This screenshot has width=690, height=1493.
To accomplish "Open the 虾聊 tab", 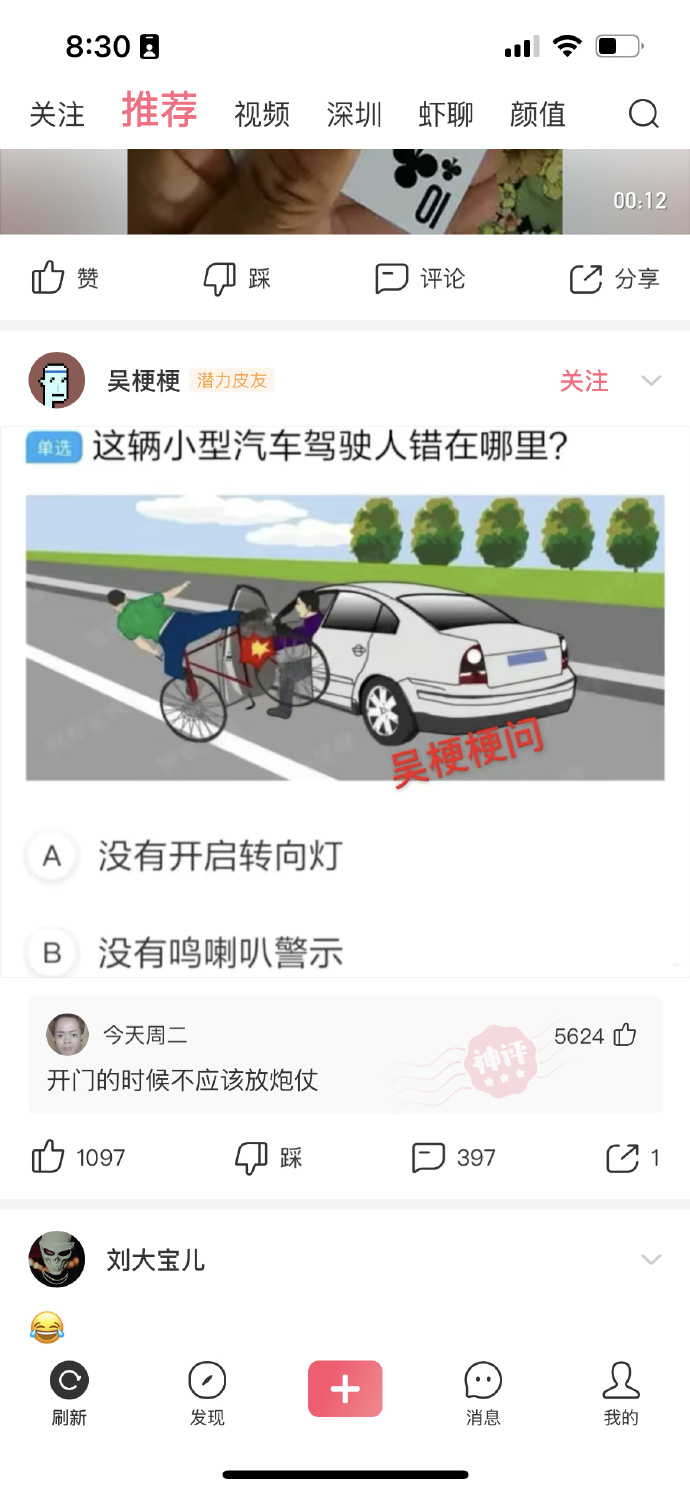I will coord(446,114).
